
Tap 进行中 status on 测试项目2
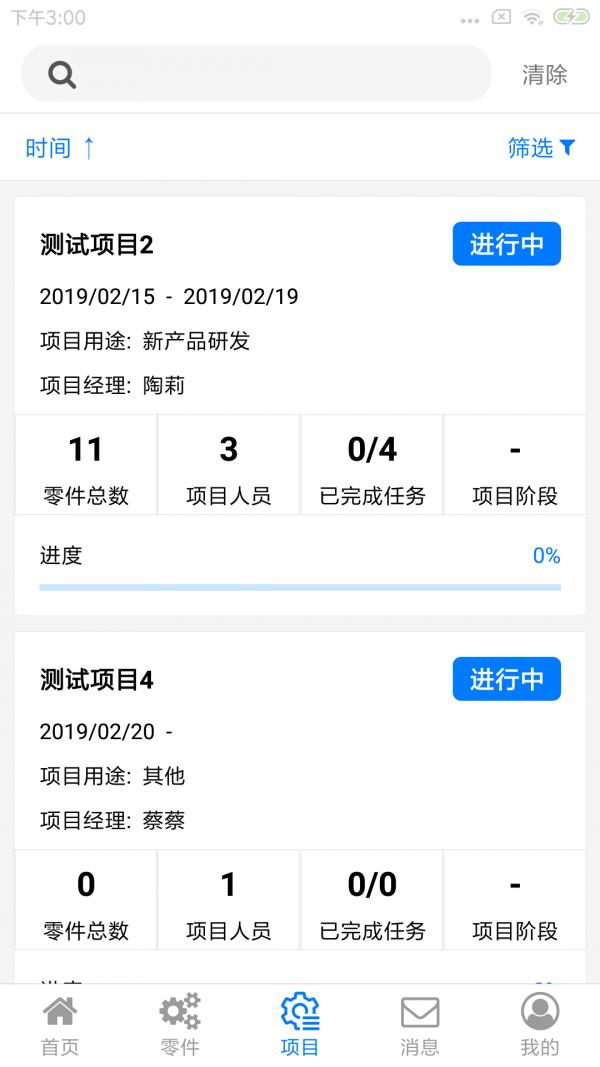[x=507, y=244]
